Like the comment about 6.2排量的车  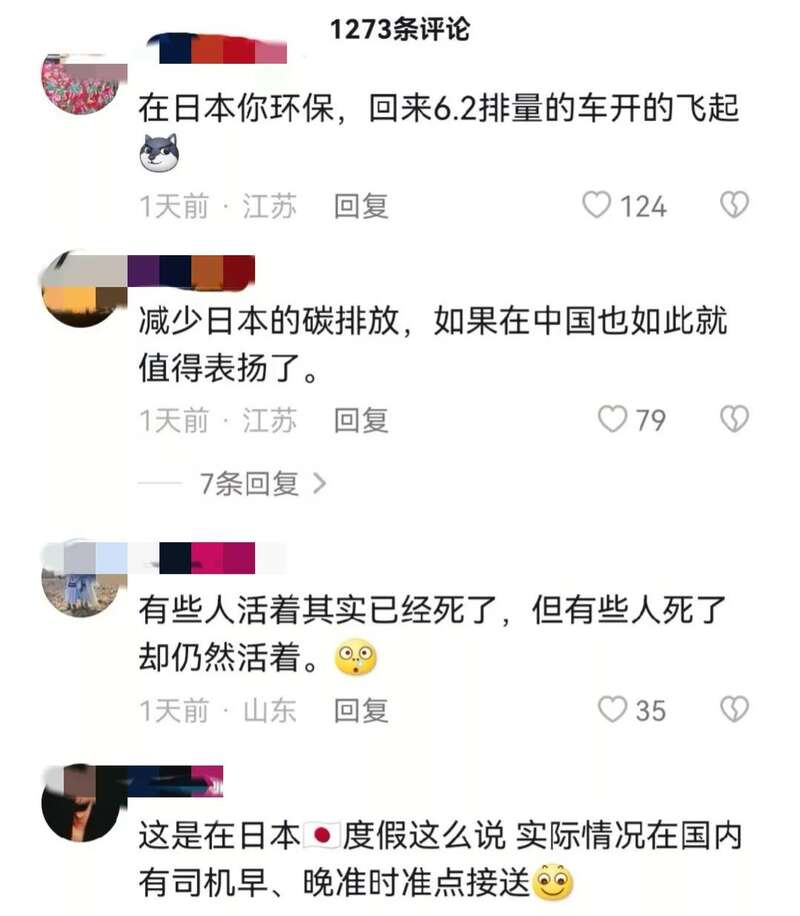597,206
